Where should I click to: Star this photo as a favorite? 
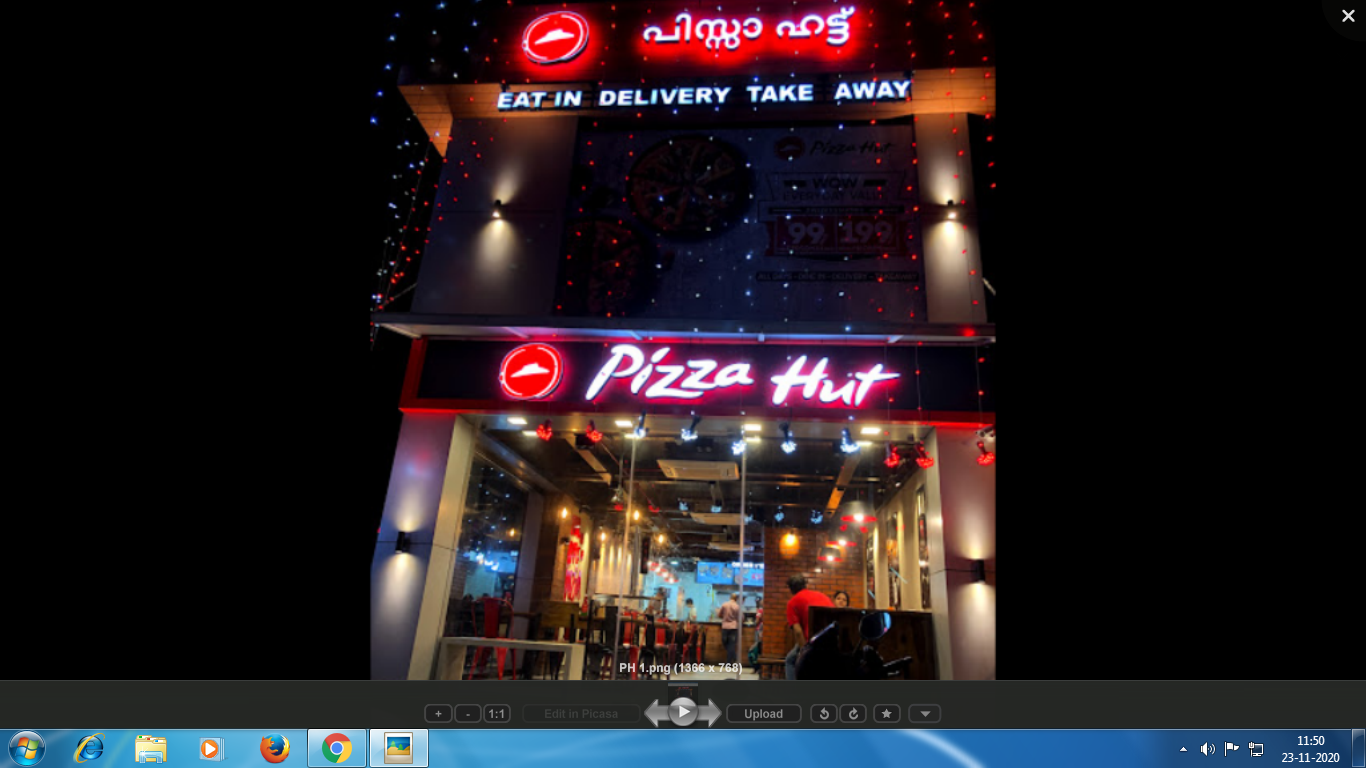point(886,714)
